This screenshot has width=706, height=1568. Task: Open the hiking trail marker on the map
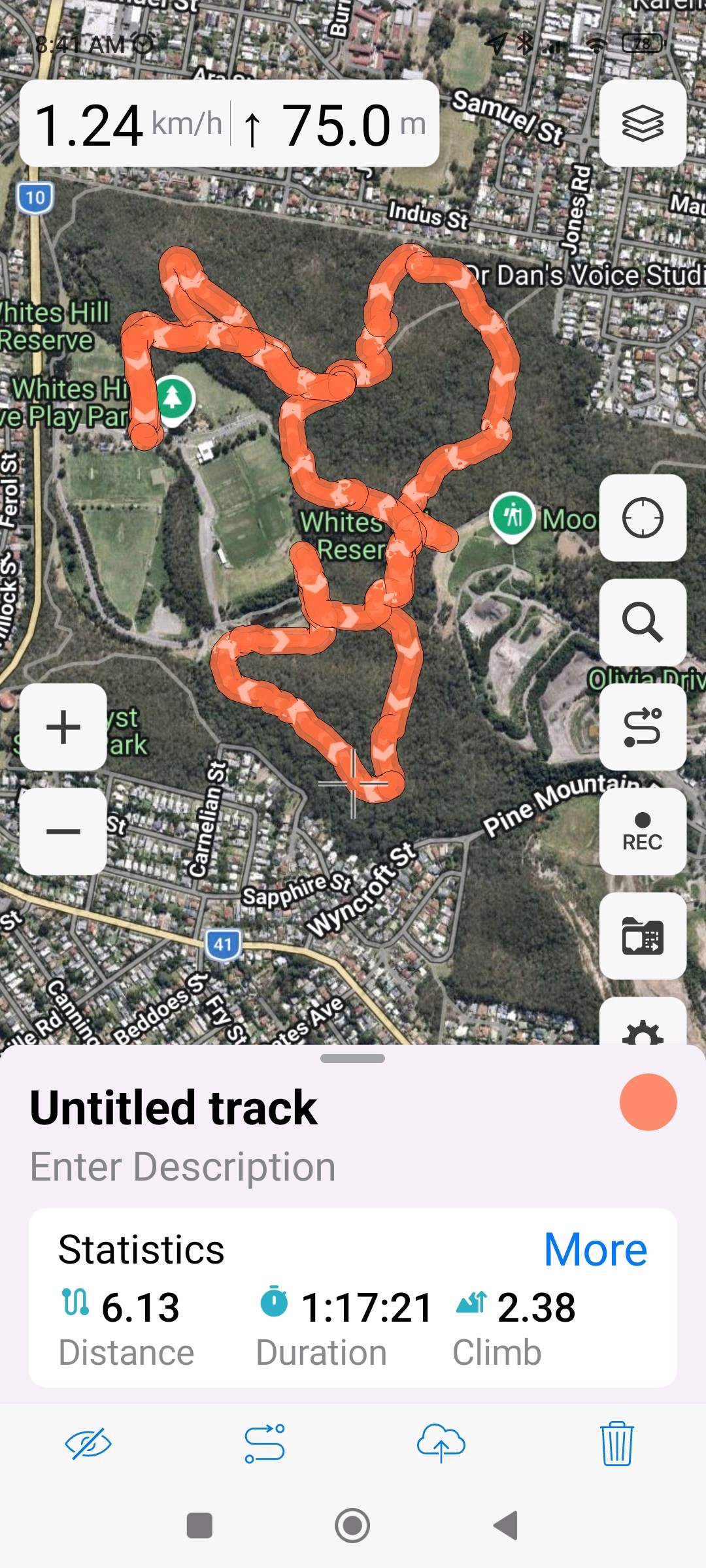pyautogui.click(x=513, y=515)
